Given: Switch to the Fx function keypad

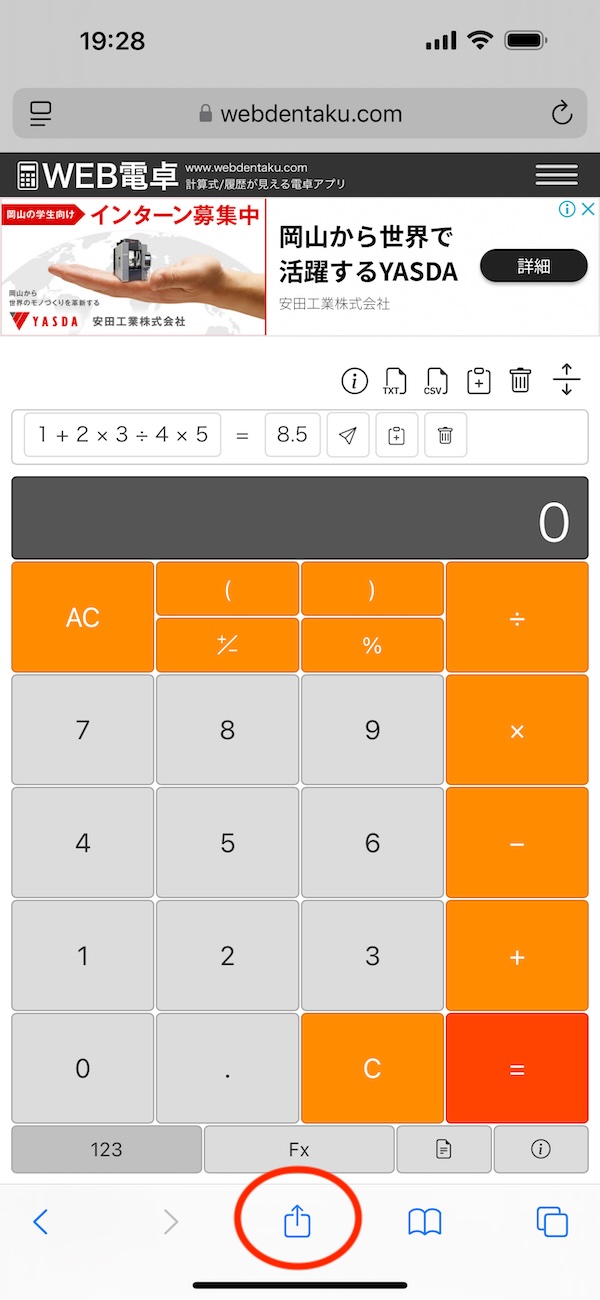Looking at the screenshot, I should 299,1149.
